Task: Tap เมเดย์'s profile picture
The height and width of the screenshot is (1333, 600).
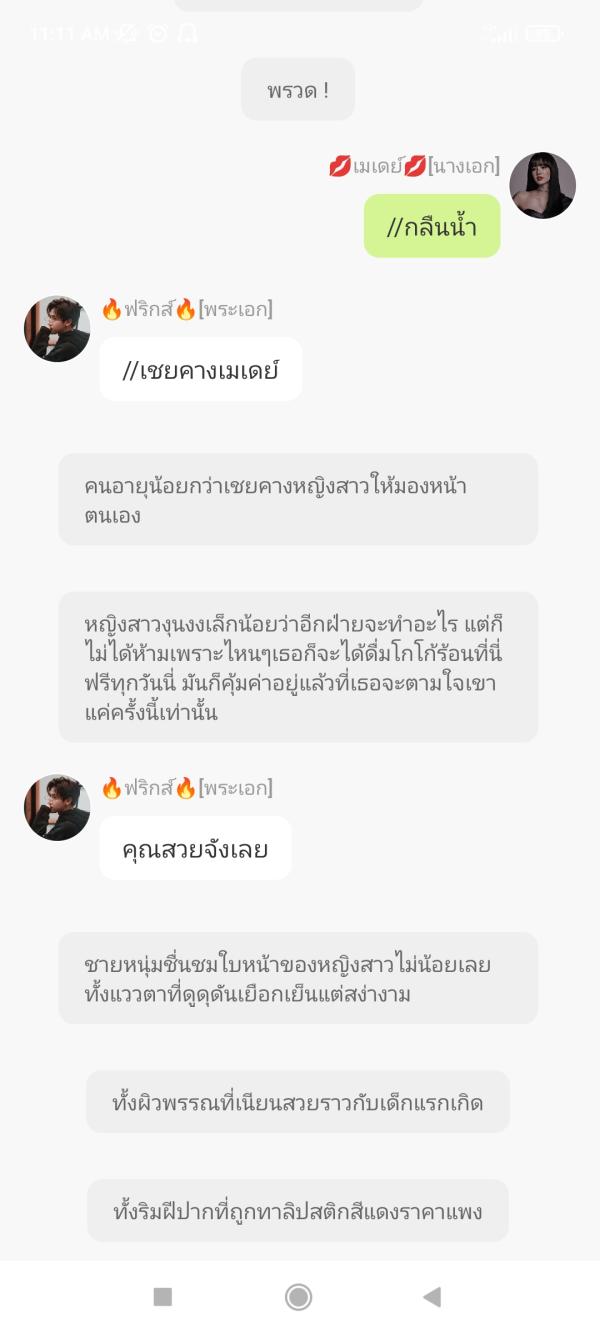Action: click(x=542, y=185)
